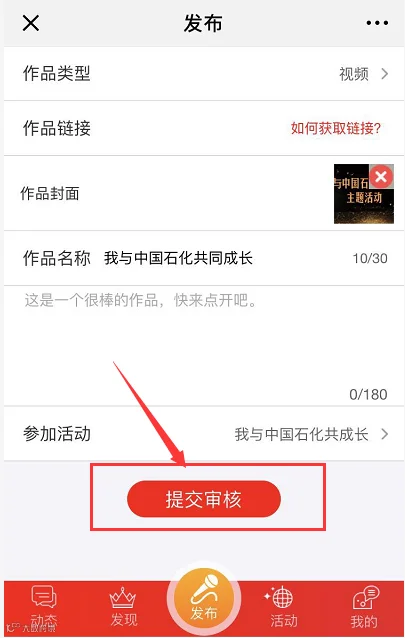Close the 发布 page with the X
The width and height of the screenshot is (405, 638).
31,23
